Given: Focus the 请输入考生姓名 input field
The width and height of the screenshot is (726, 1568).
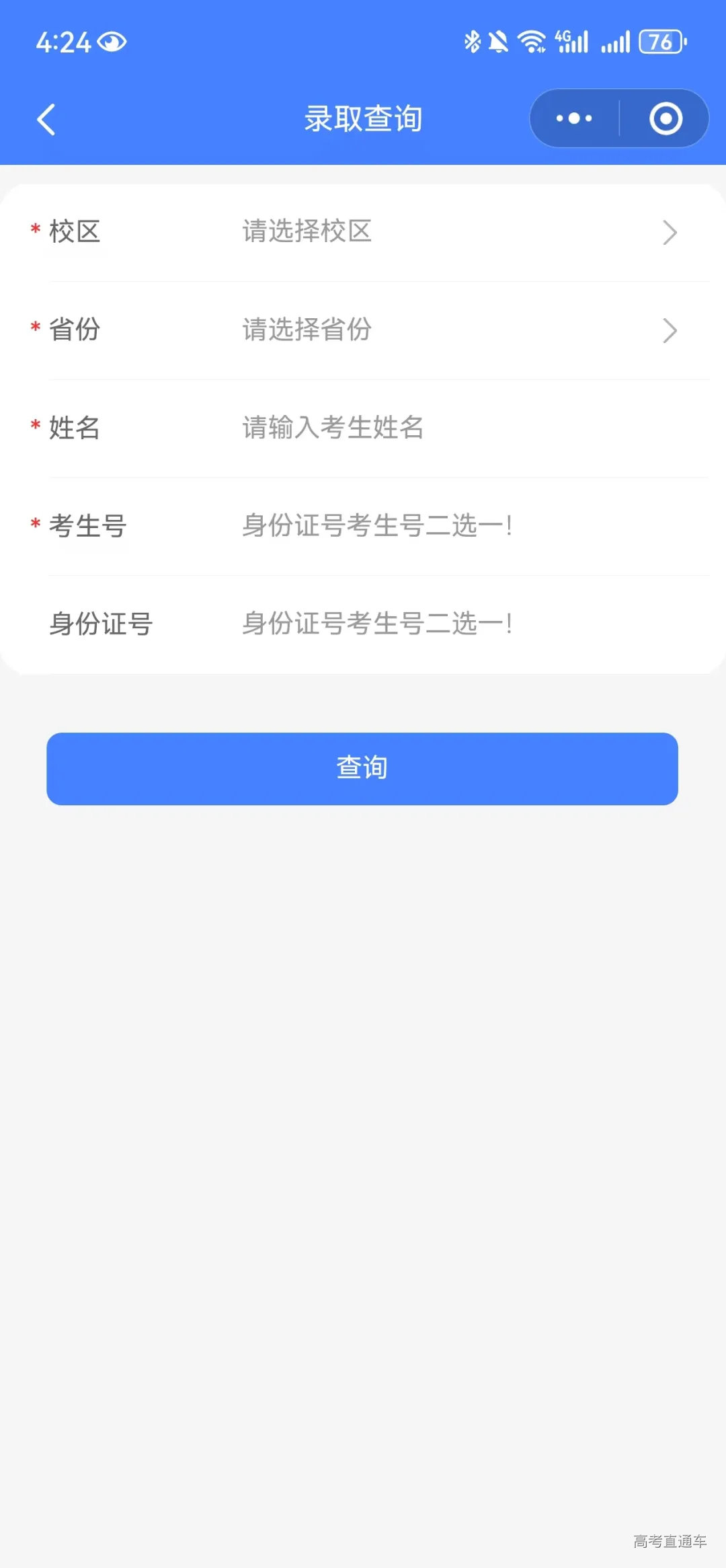Looking at the screenshot, I should [x=363, y=428].
